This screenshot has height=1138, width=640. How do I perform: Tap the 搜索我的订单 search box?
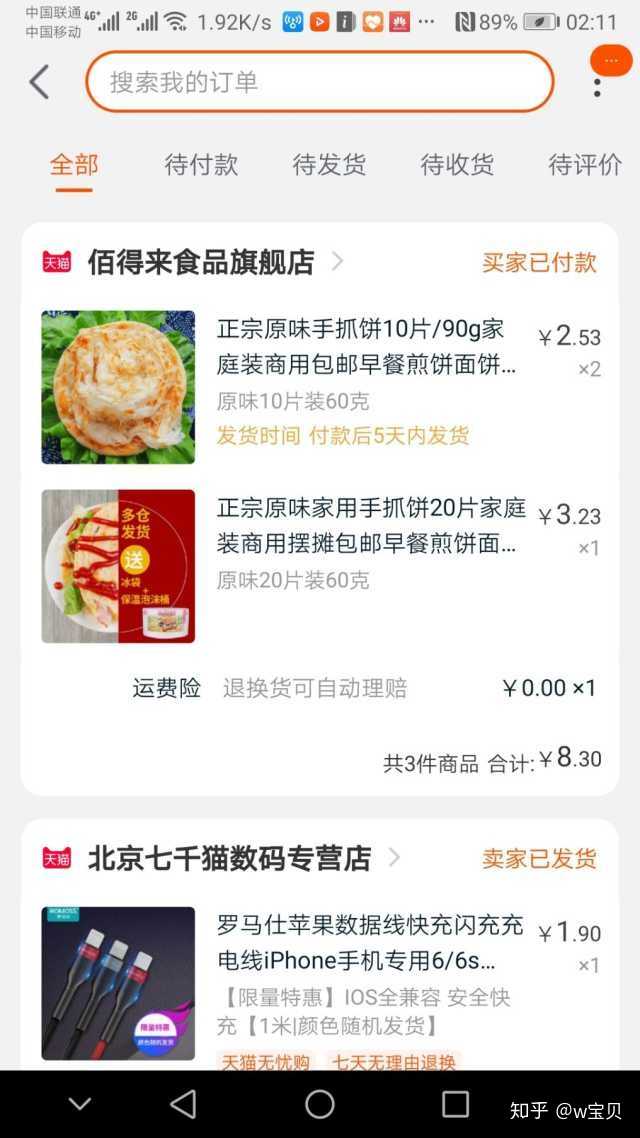[319, 82]
